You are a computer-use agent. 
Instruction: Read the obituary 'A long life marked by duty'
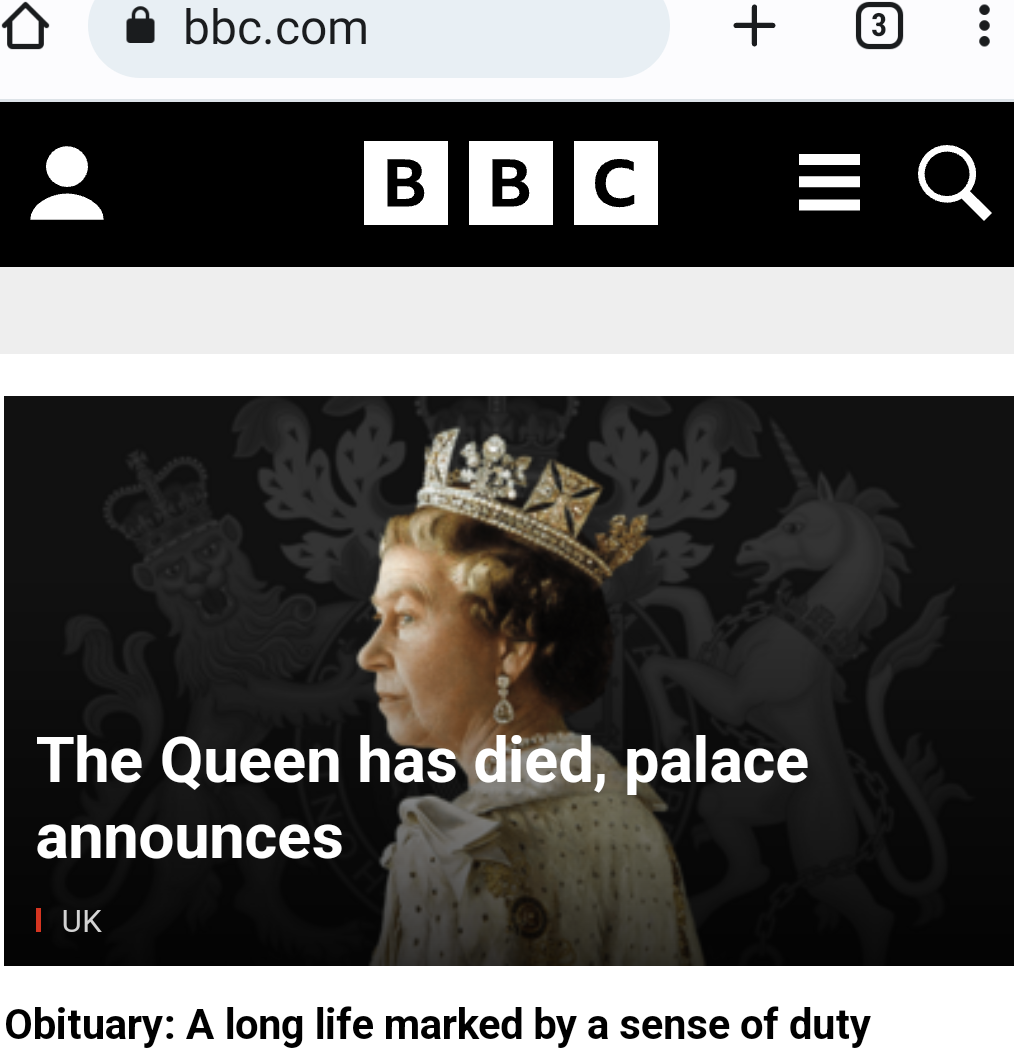point(438,1025)
